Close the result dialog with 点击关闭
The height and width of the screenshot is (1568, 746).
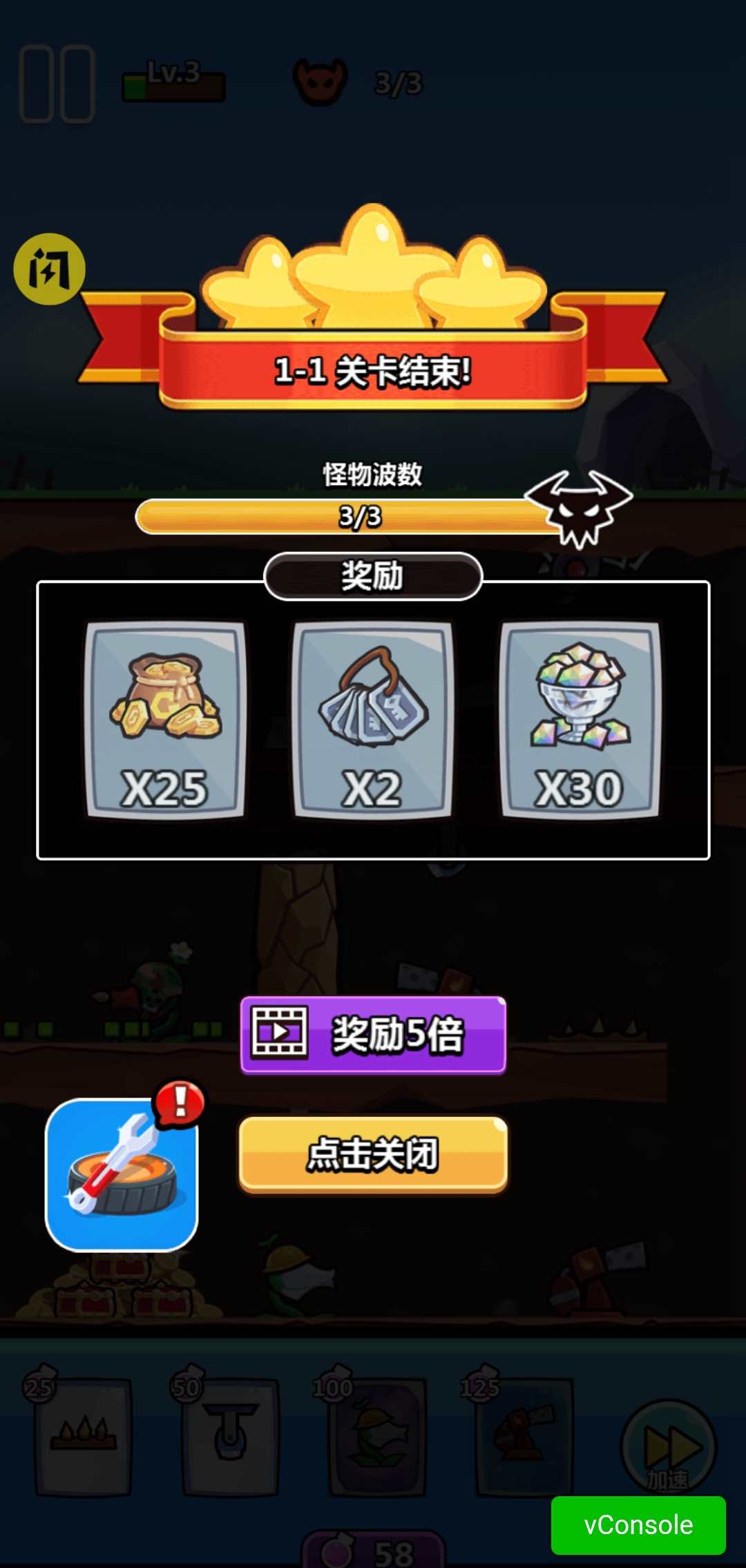click(373, 1154)
